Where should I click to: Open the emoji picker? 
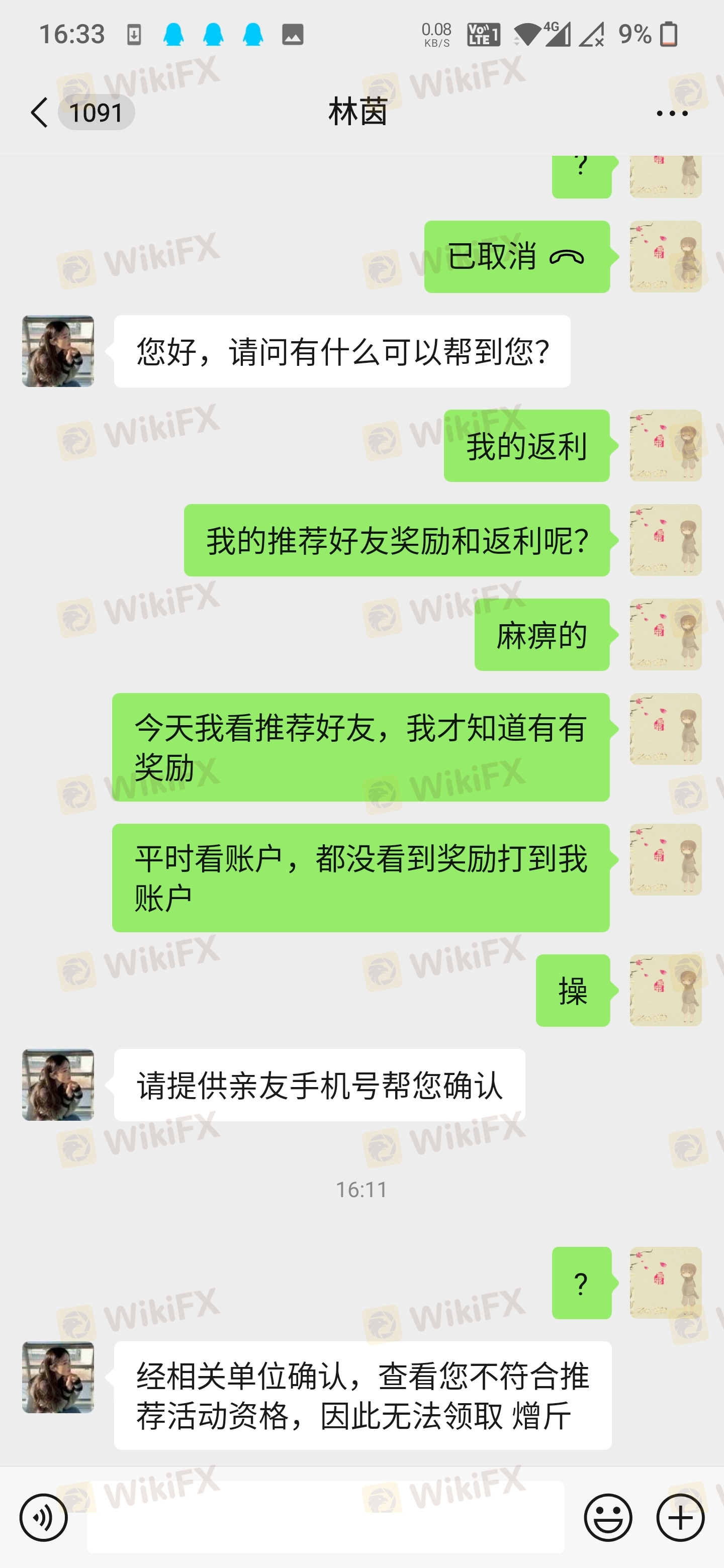608,1517
